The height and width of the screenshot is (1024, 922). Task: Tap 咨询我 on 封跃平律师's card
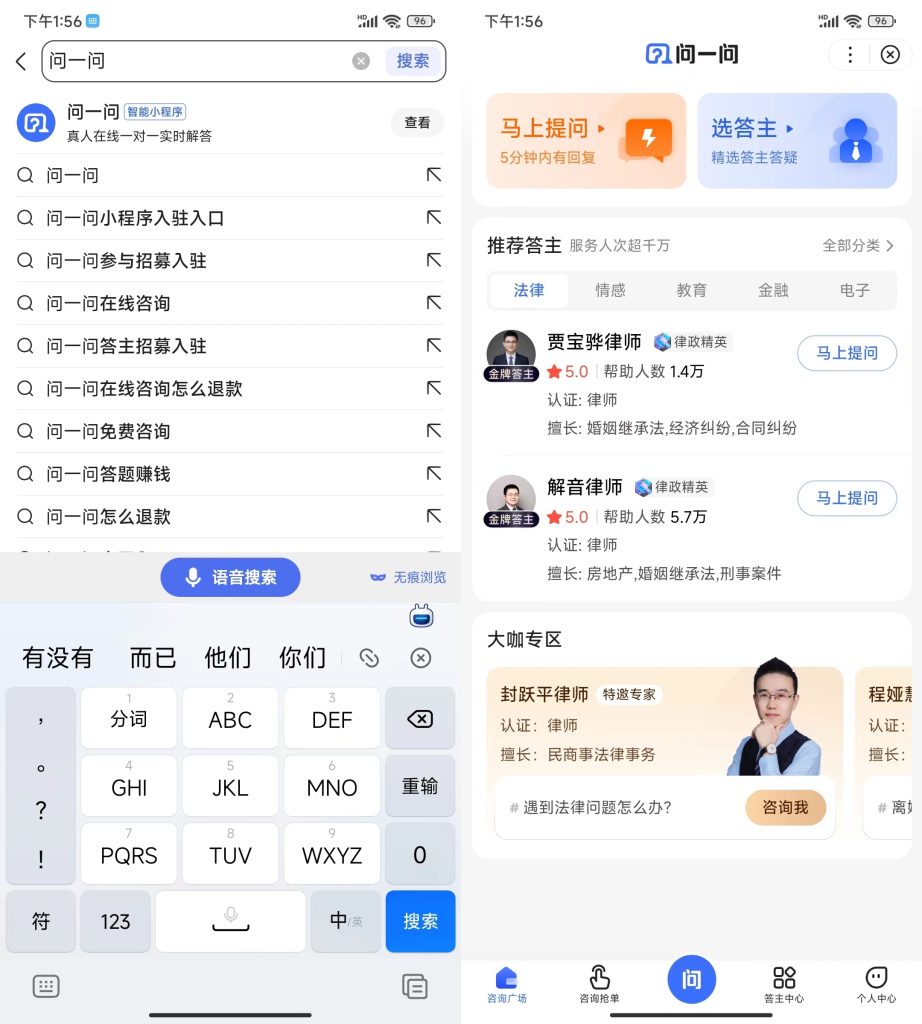tap(785, 807)
